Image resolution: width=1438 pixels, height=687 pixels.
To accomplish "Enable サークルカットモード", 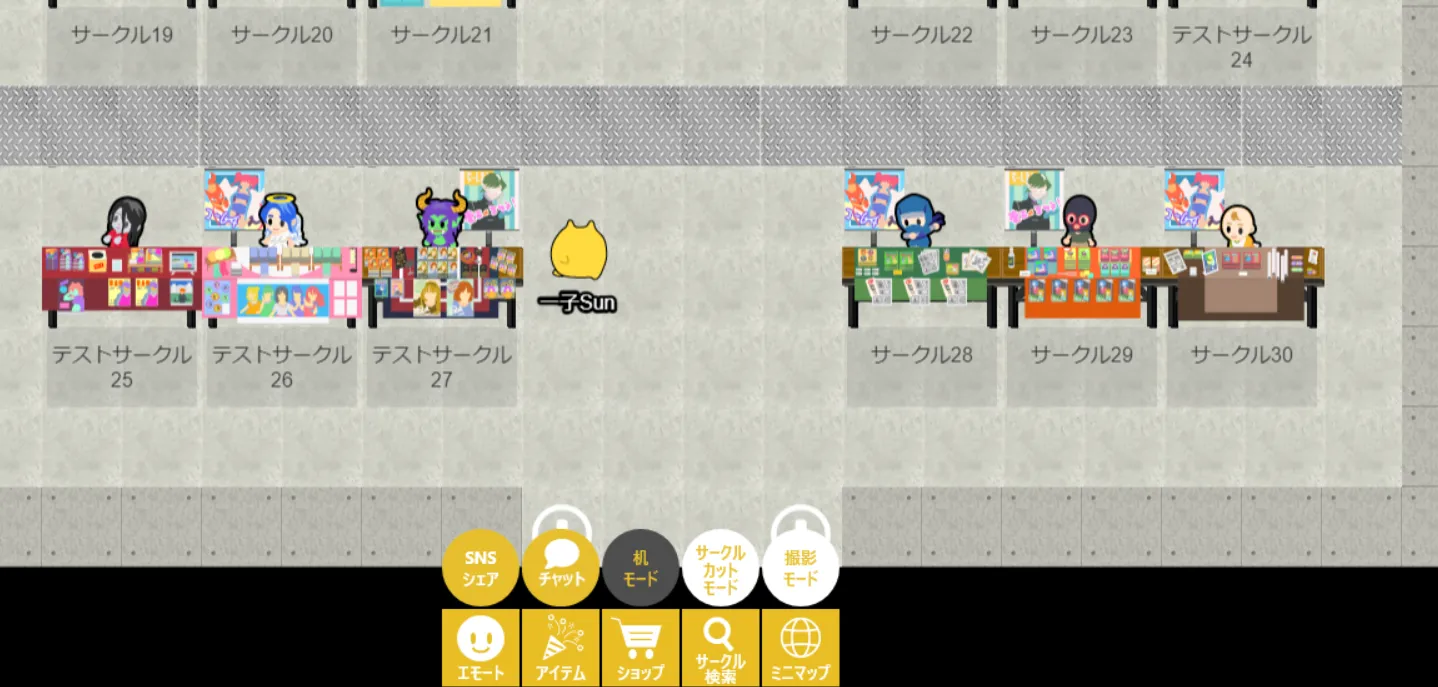I will (720, 568).
